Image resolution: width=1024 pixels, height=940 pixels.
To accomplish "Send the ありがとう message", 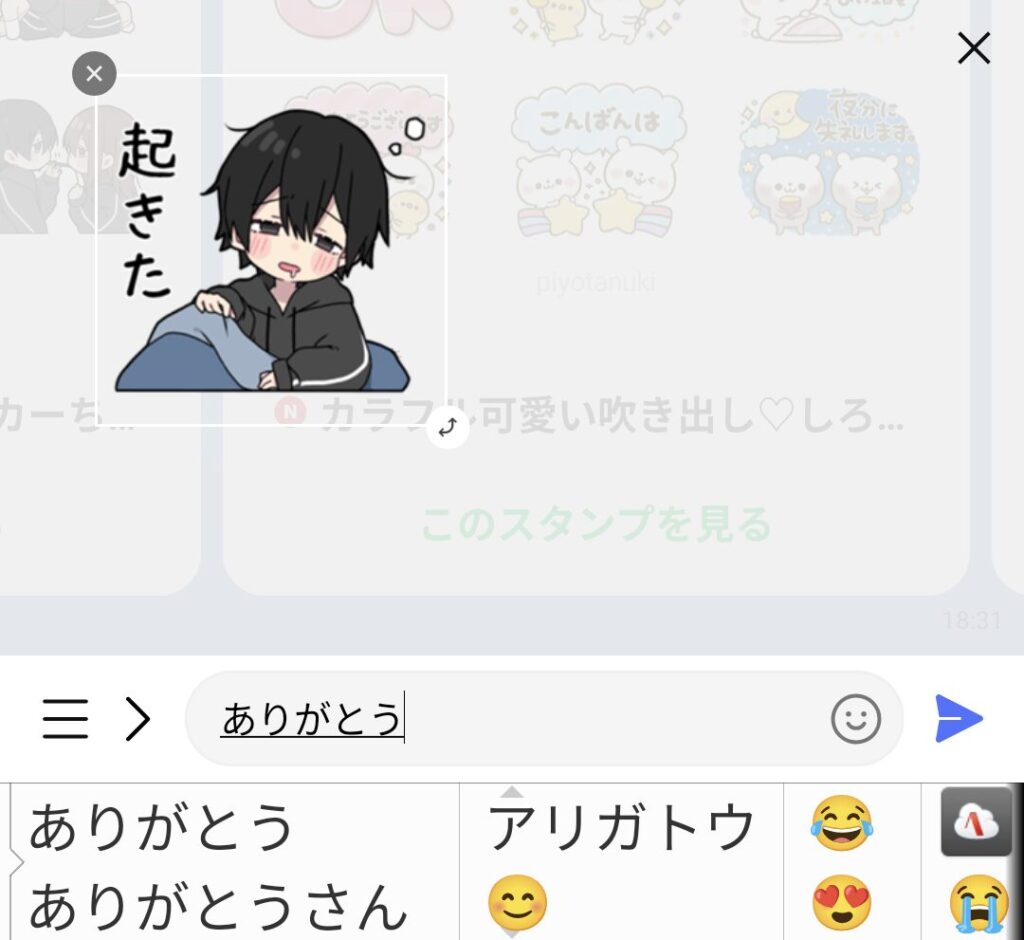I will pos(958,719).
